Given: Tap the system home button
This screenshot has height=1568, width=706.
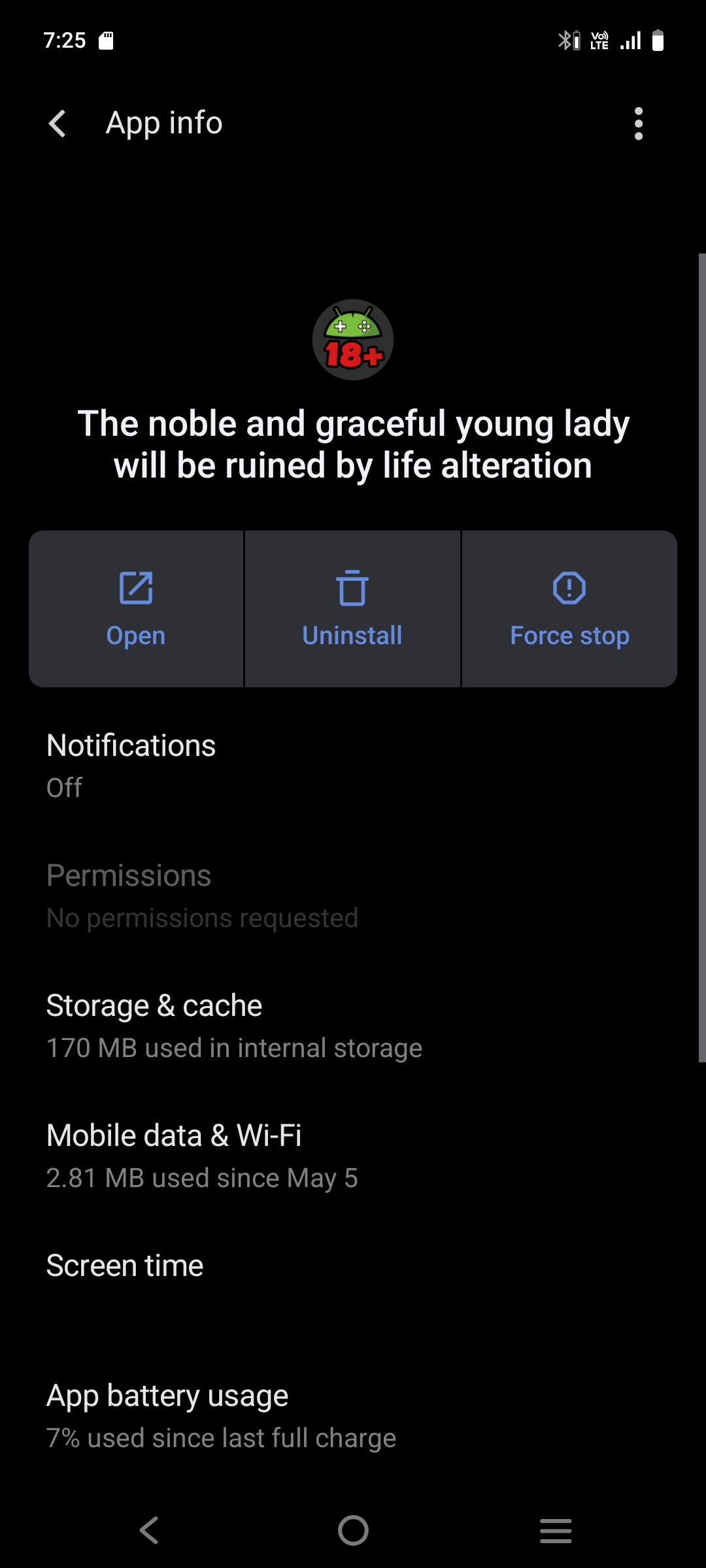Looking at the screenshot, I should click(x=353, y=1530).
